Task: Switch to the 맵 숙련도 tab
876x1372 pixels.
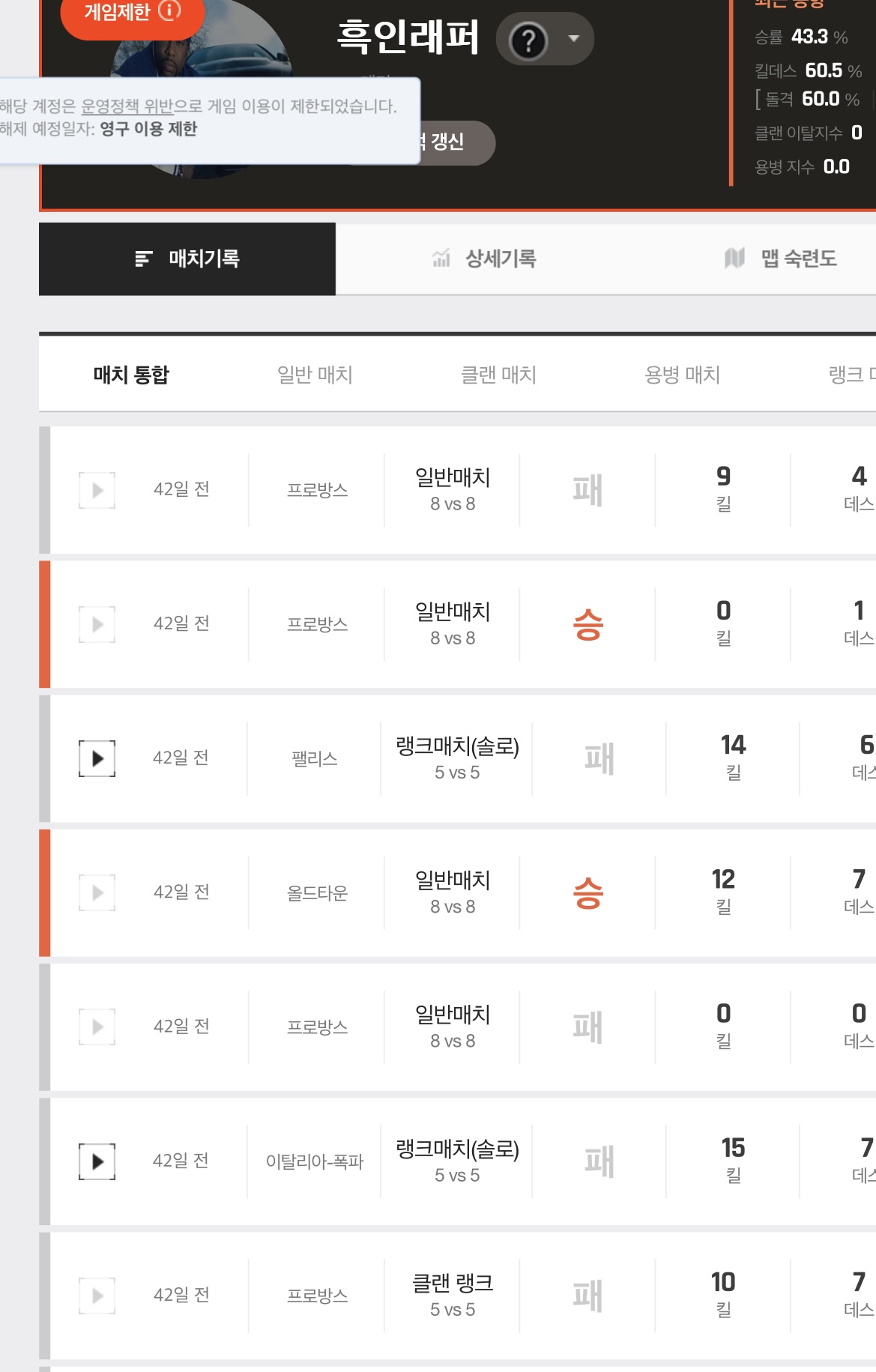Action: [x=780, y=259]
